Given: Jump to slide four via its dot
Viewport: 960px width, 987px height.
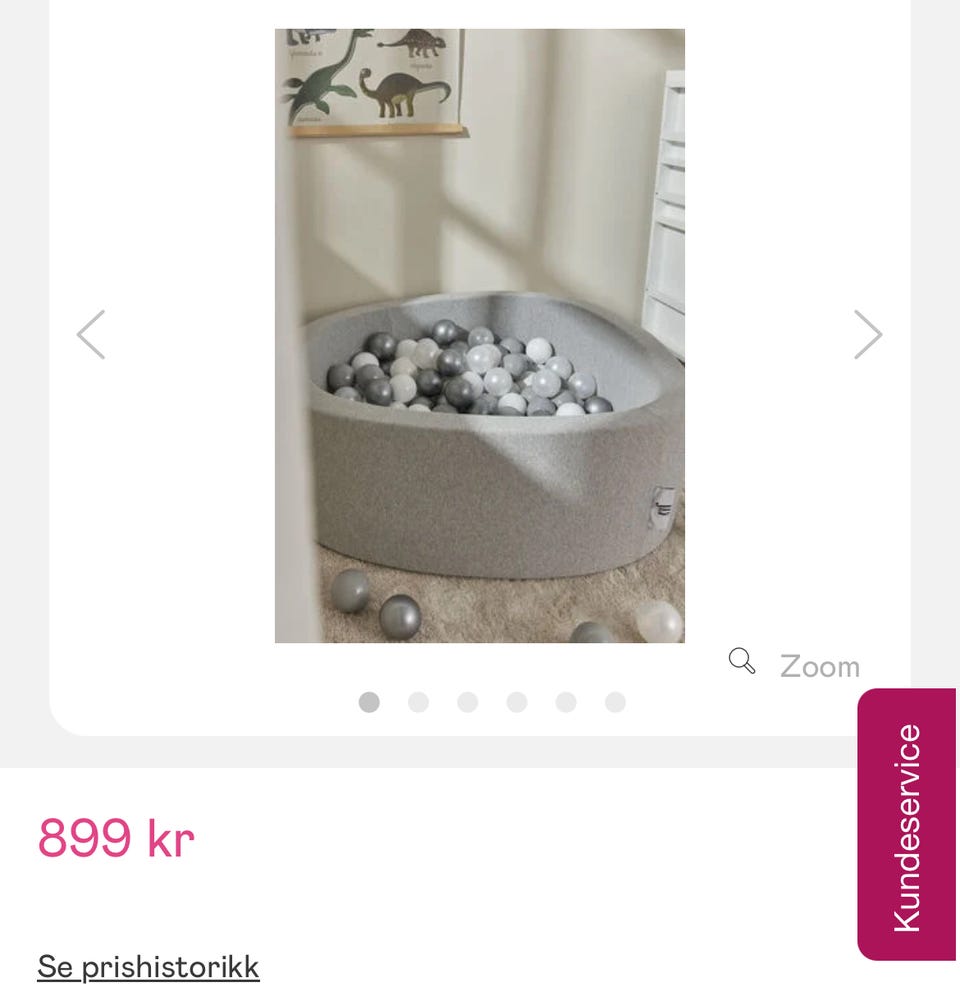Looking at the screenshot, I should tap(516, 703).
